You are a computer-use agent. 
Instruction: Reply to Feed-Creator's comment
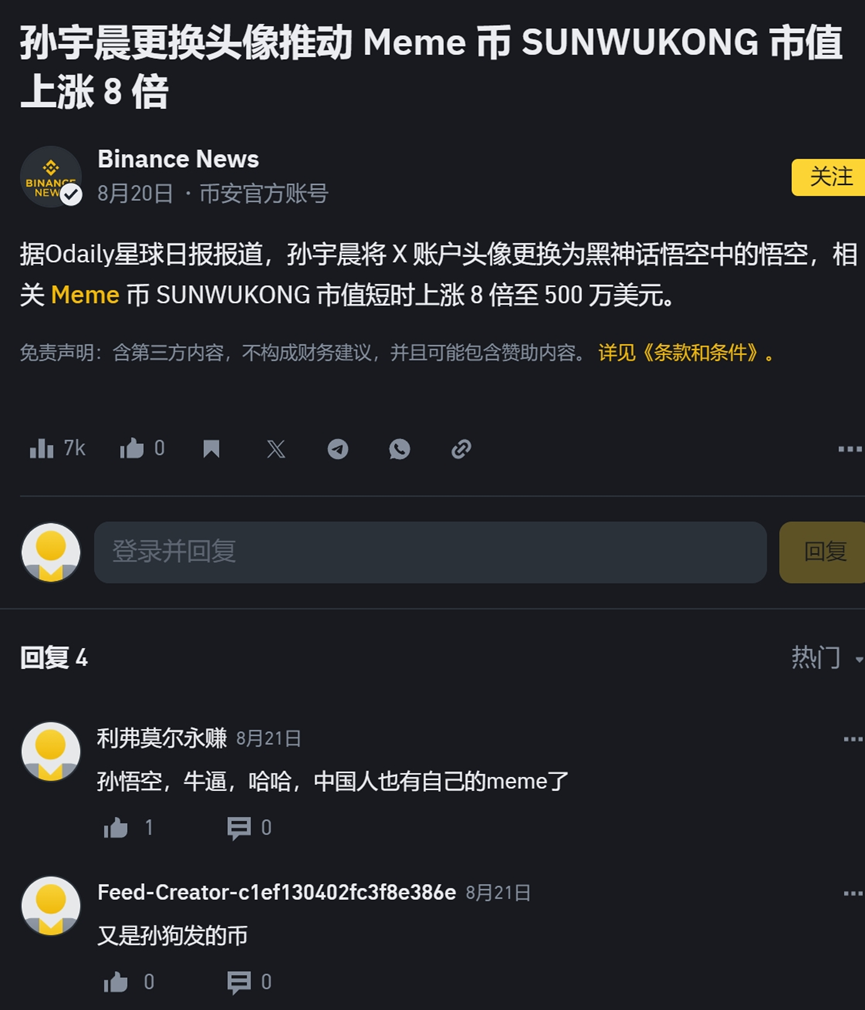239,982
